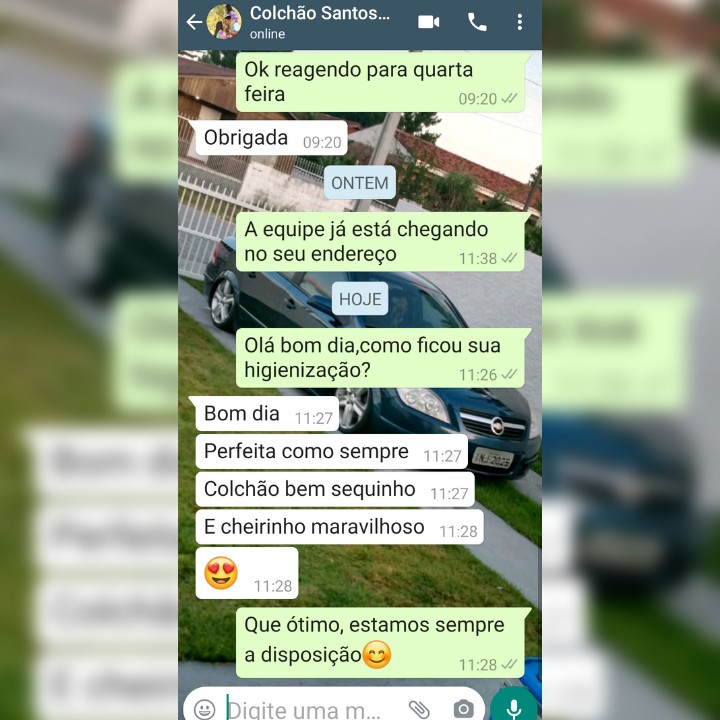The height and width of the screenshot is (720, 720).
Task: Tap the microphone to record a voice message
Action: pos(514,706)
